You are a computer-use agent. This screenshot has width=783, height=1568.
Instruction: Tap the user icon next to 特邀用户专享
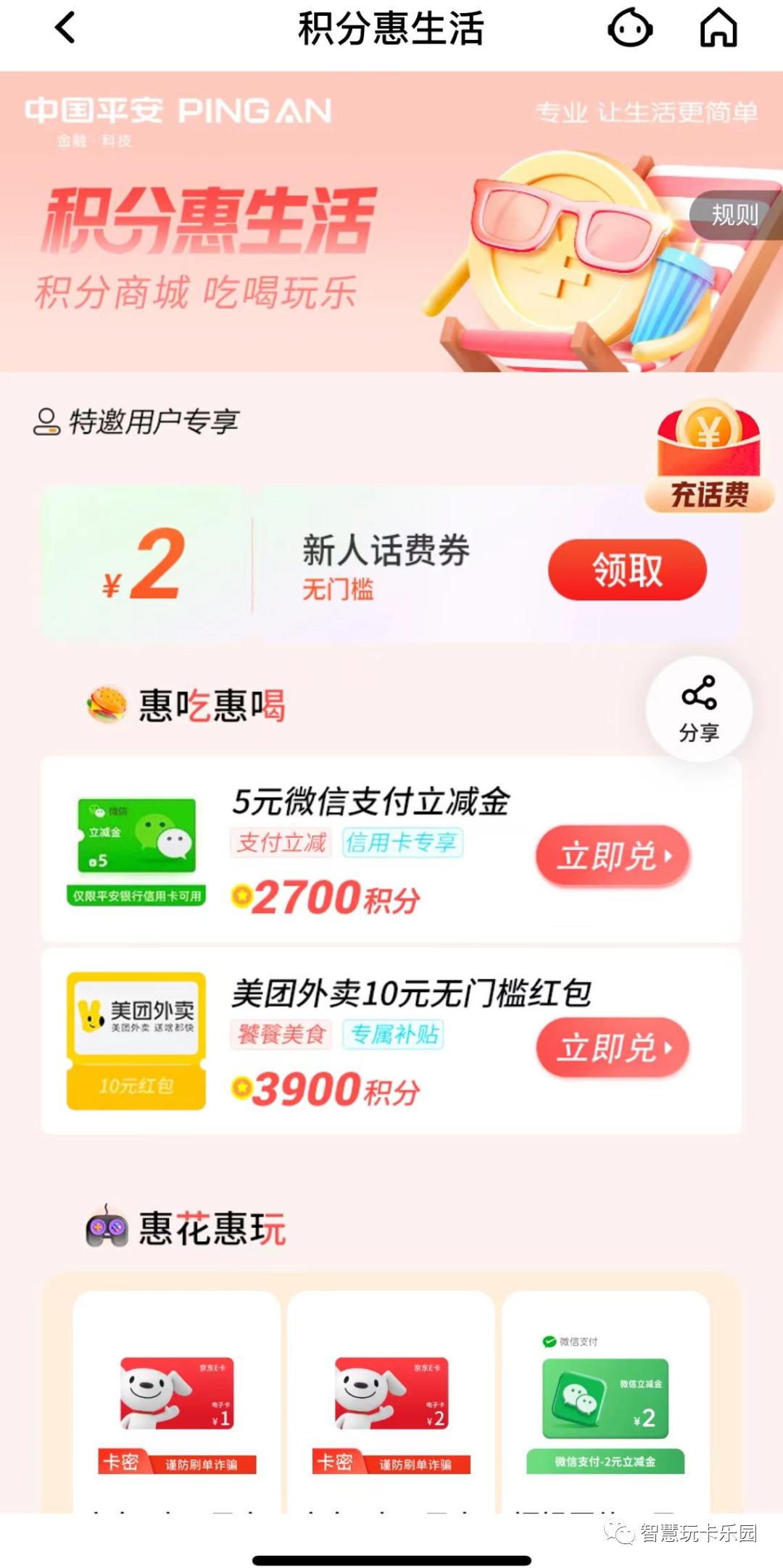46,419
